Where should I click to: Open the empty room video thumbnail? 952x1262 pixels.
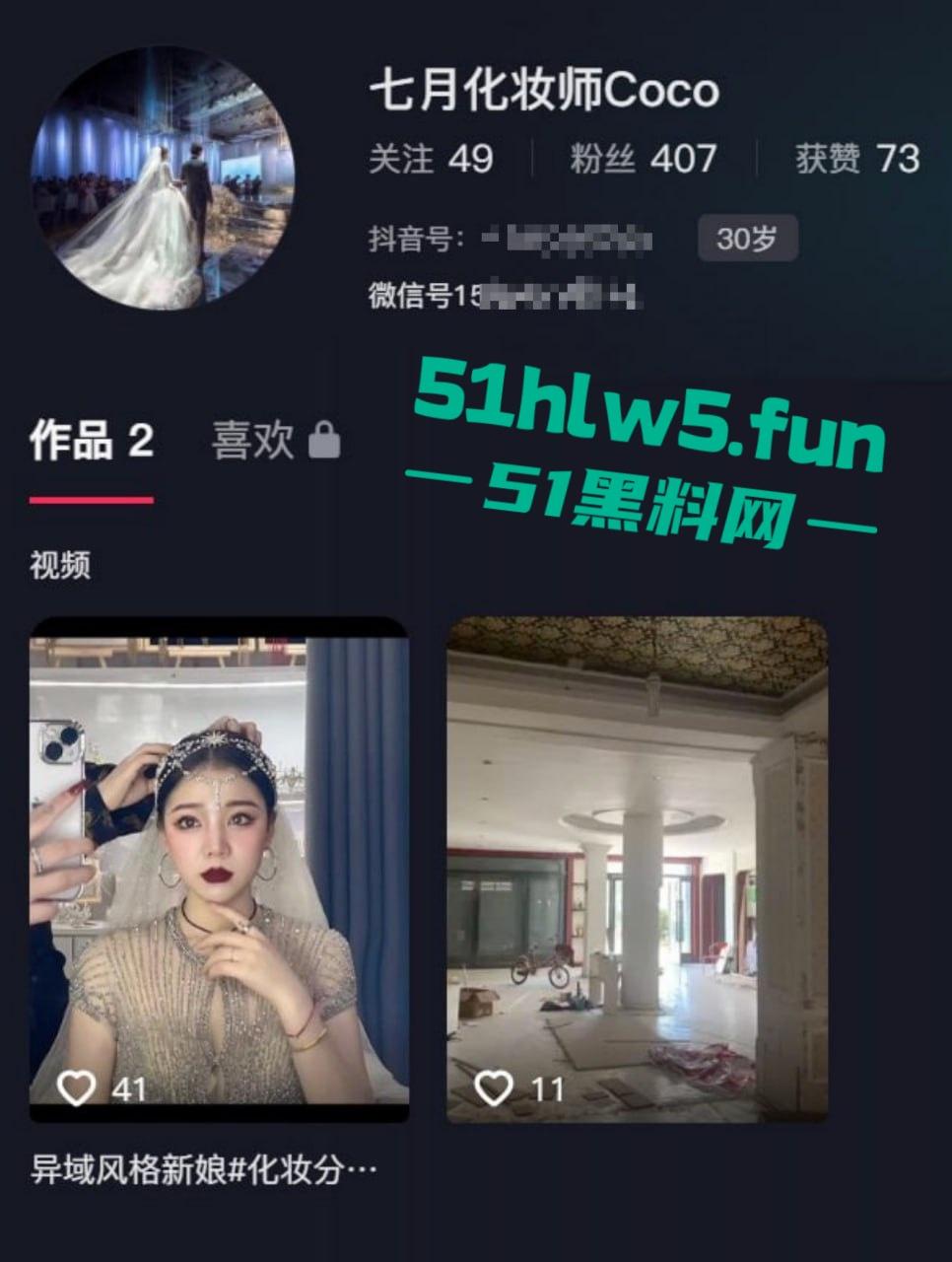point(641,868)
